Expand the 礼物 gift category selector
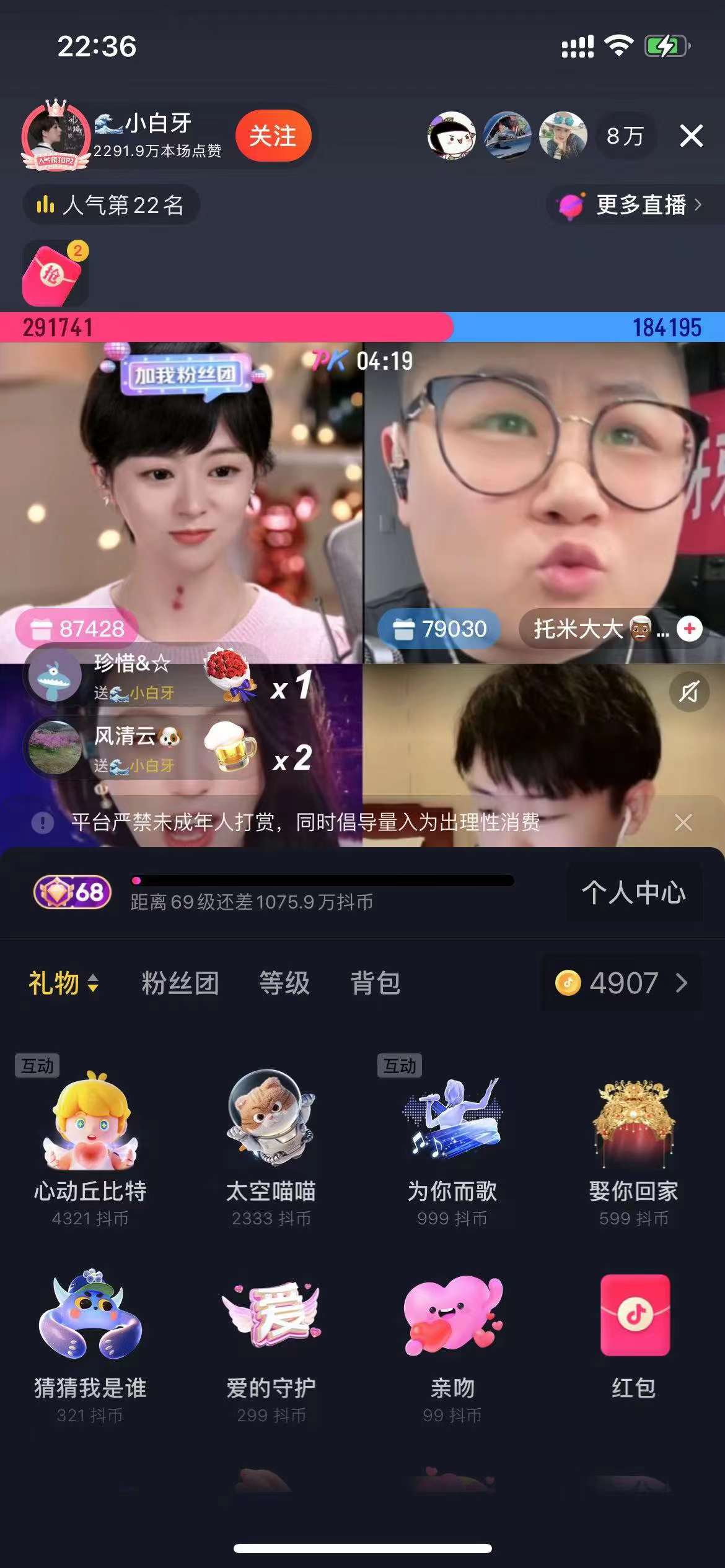Screen dimensions: 725x1568 (63, 983)
